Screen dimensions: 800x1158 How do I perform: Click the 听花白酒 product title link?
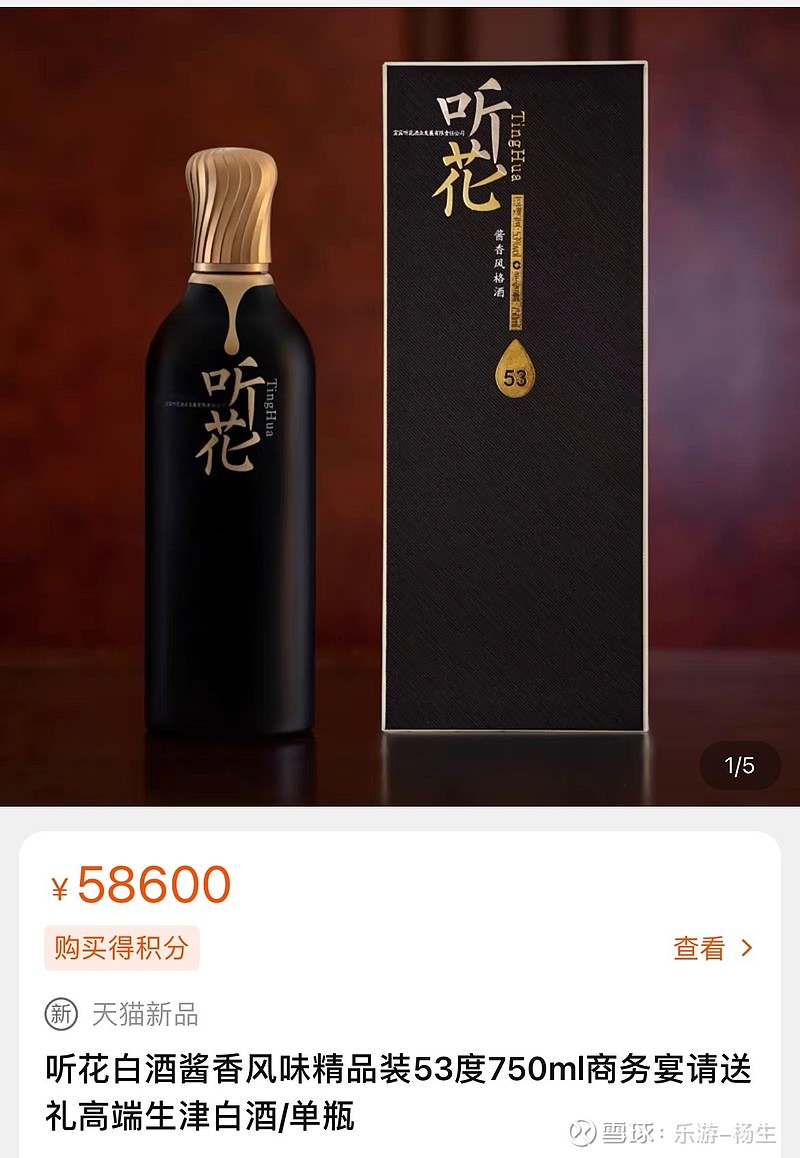tap(400, 1070)
